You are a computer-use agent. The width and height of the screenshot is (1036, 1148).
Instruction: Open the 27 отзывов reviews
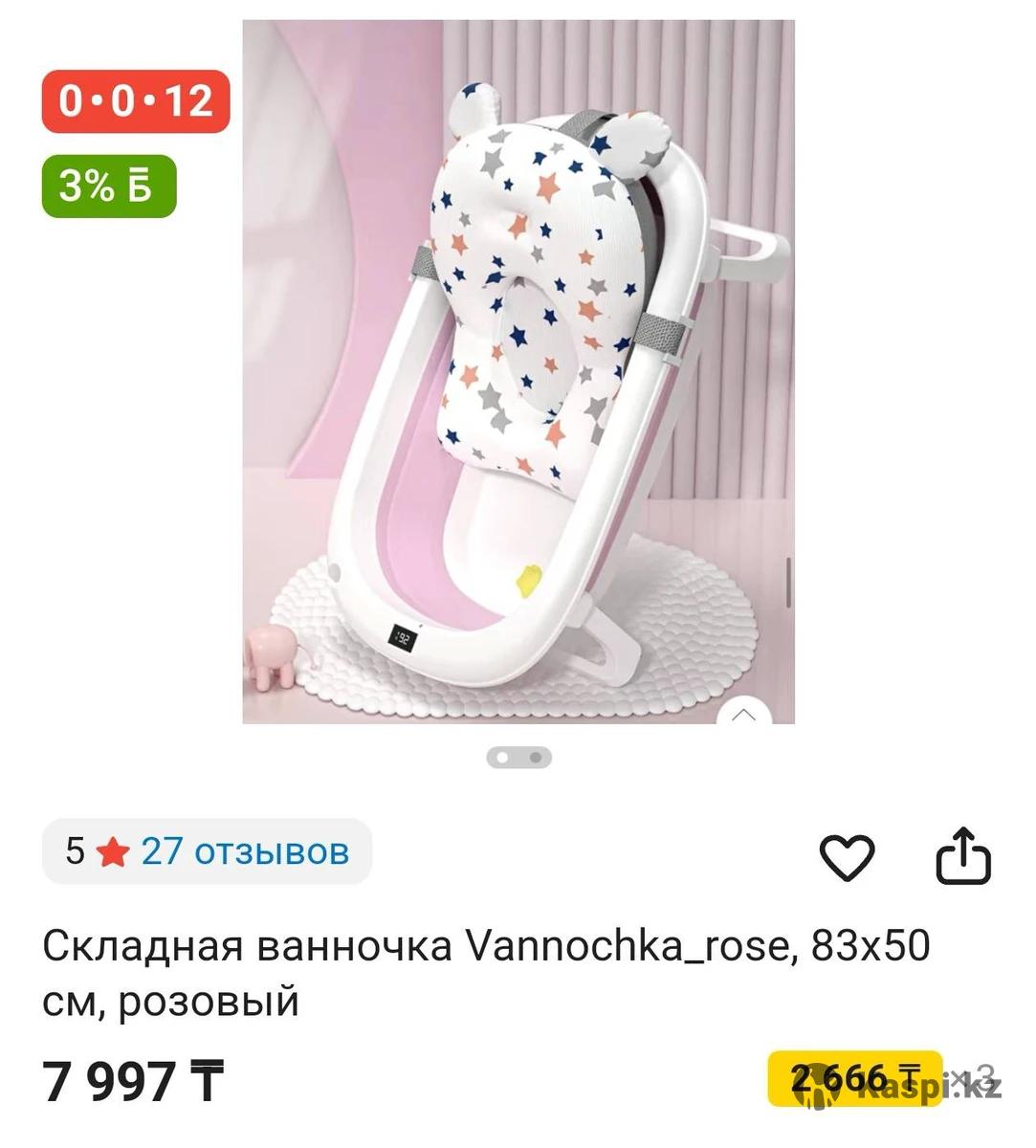[245, 850]
